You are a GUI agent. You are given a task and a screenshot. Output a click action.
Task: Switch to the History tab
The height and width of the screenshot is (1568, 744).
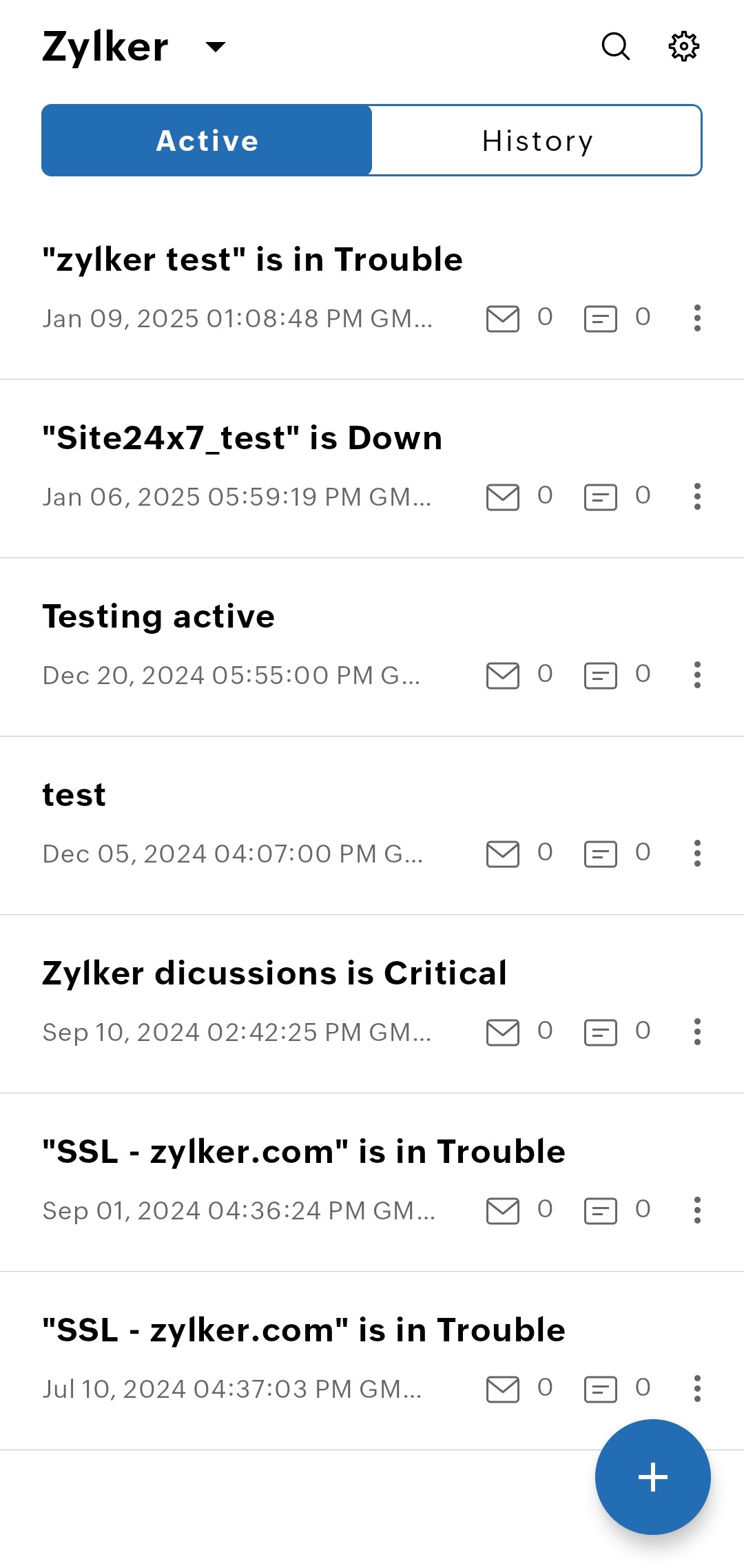coord(537,141)
